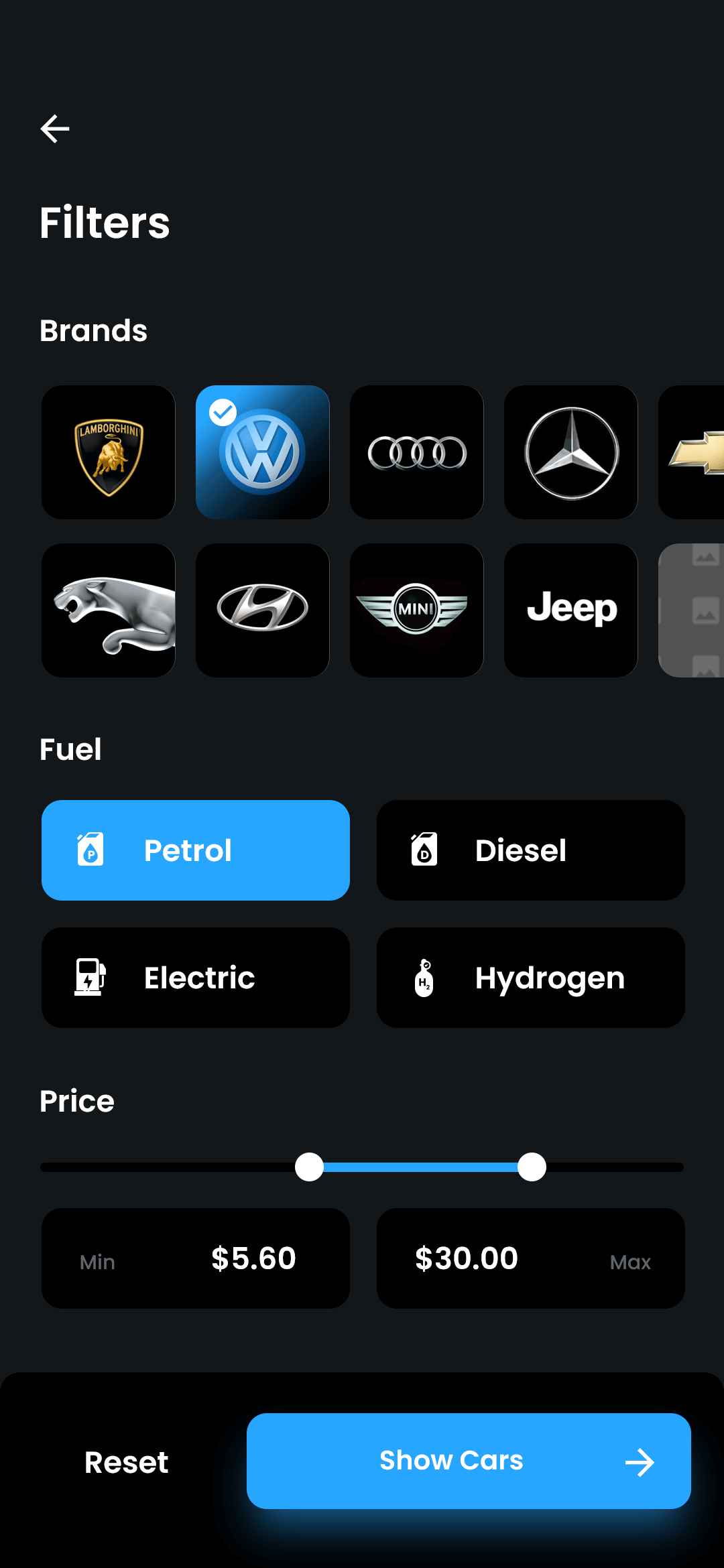
Task: Click the Hyundai brand icon
Action: 262,609
